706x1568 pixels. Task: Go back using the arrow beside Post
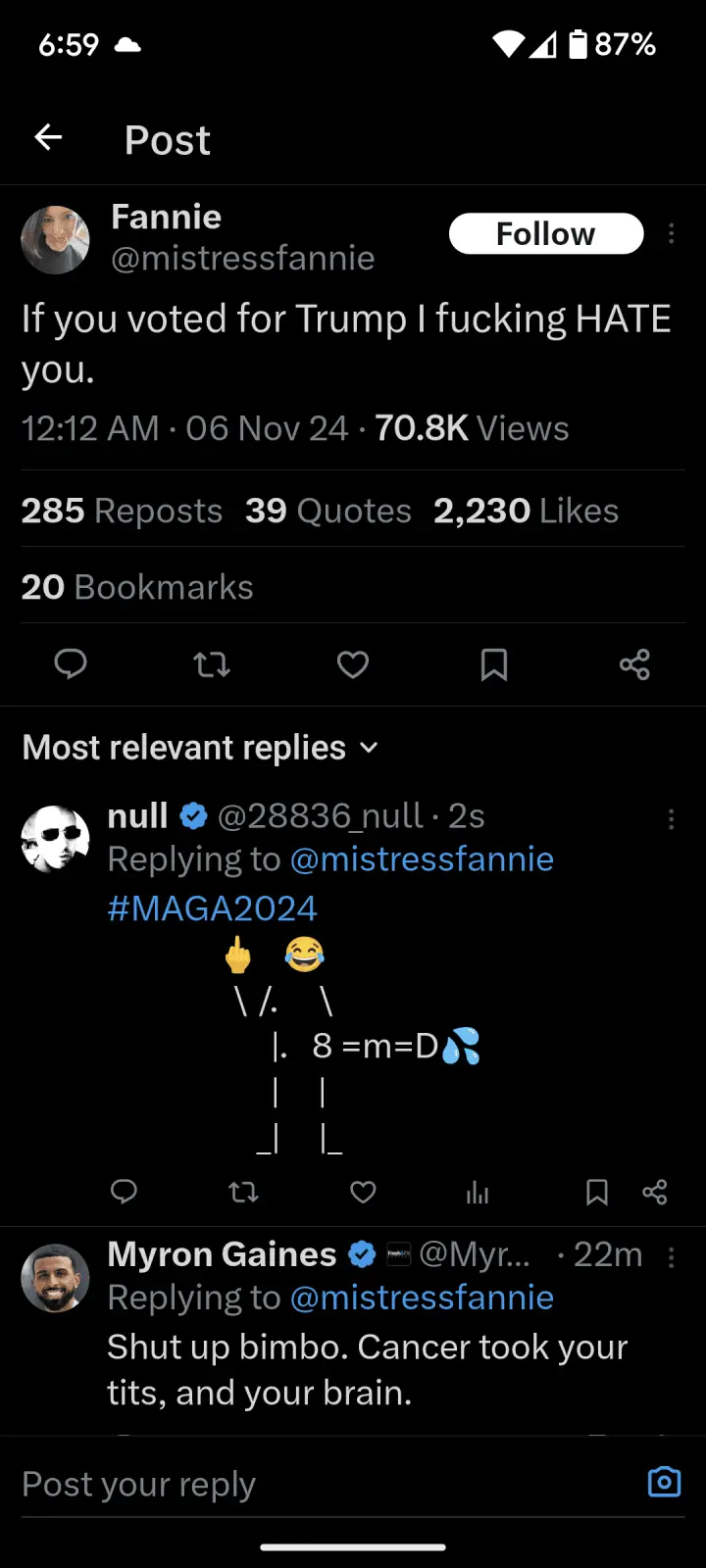48,138
